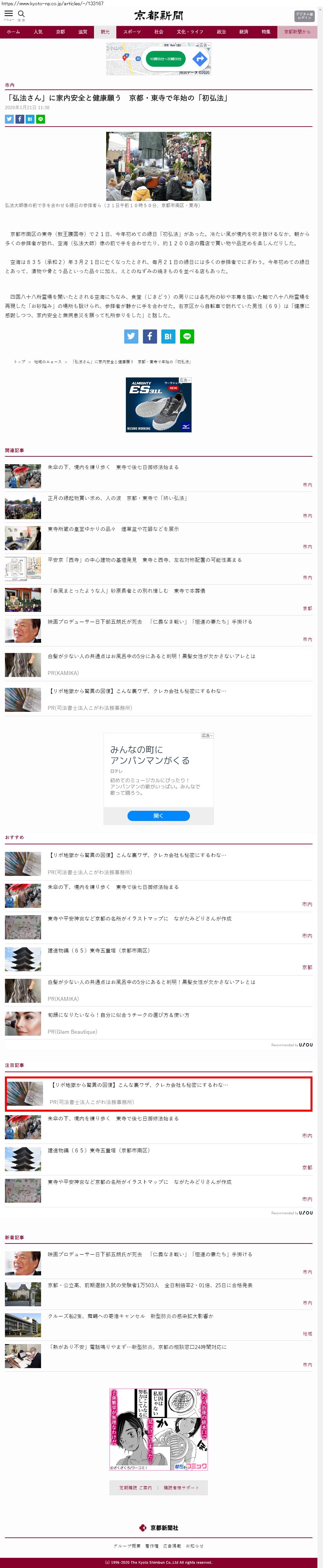Screen dimensions: 323x1568
Task: Open the 文化・ライフ section
Action: pos(190,32)
